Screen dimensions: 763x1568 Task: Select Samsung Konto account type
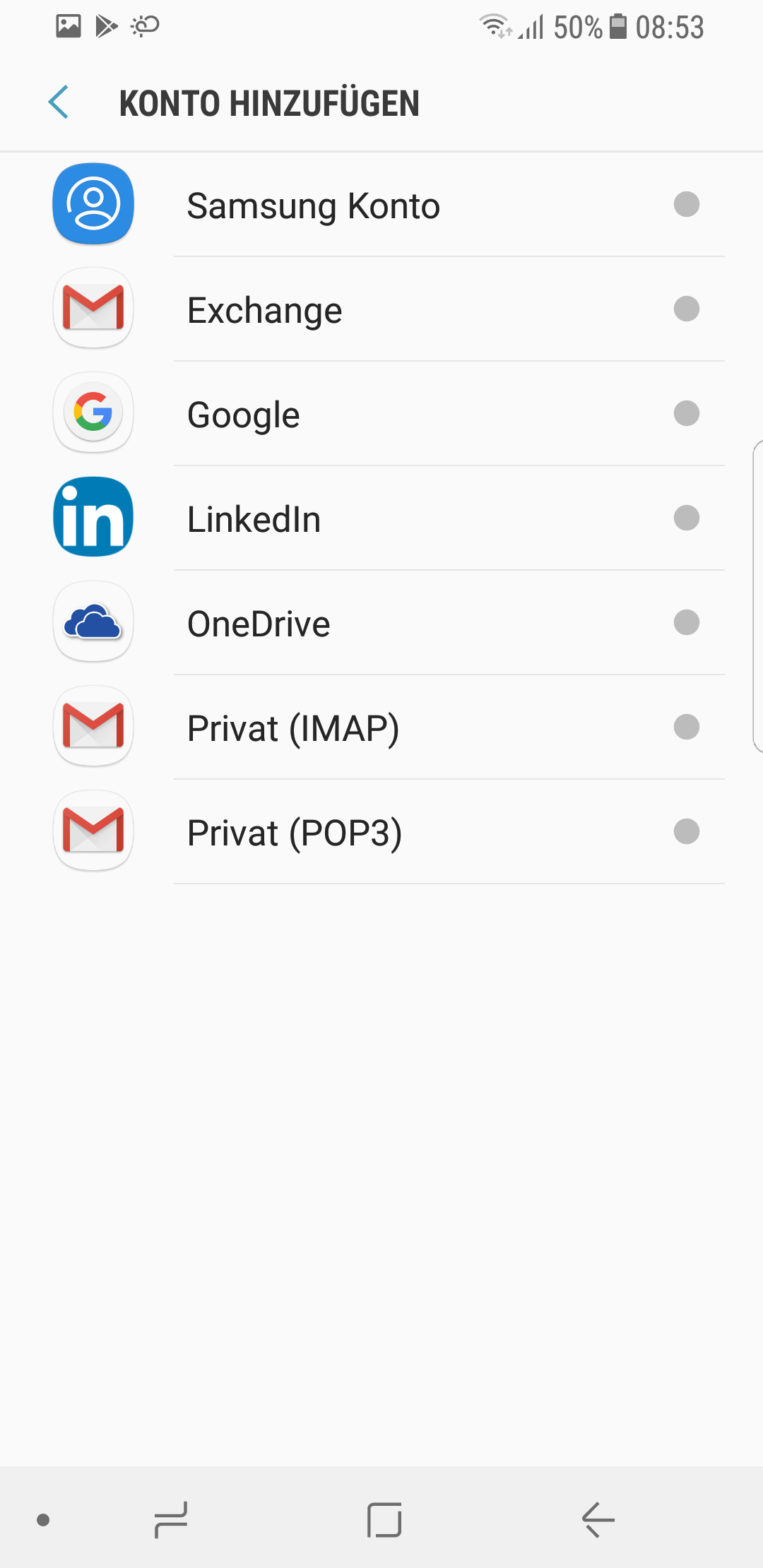point(381,205)
